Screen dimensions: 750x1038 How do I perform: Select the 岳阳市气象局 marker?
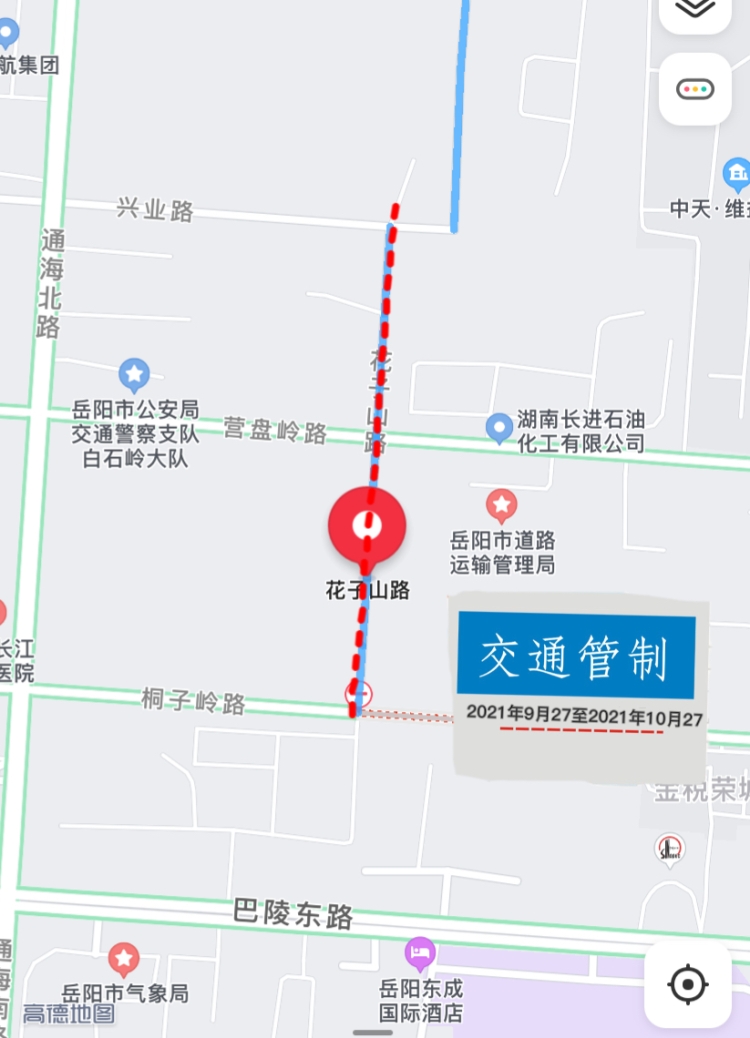point(124,958)
